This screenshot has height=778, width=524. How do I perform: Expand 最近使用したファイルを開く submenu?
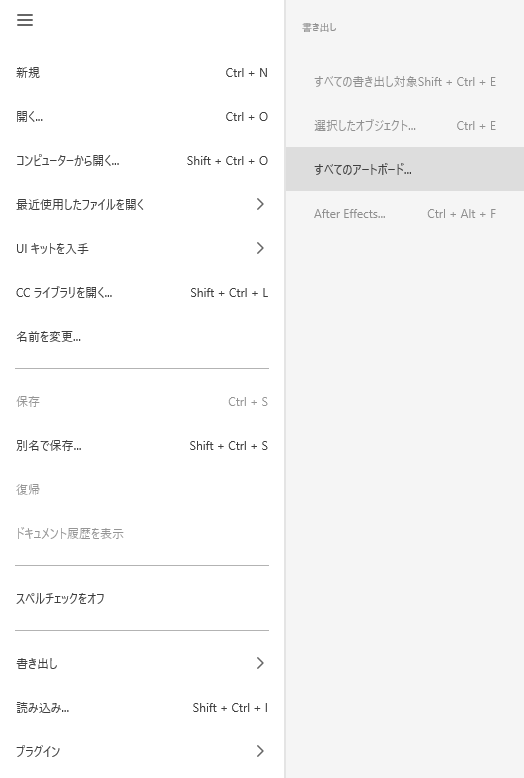tap(142, 204)
